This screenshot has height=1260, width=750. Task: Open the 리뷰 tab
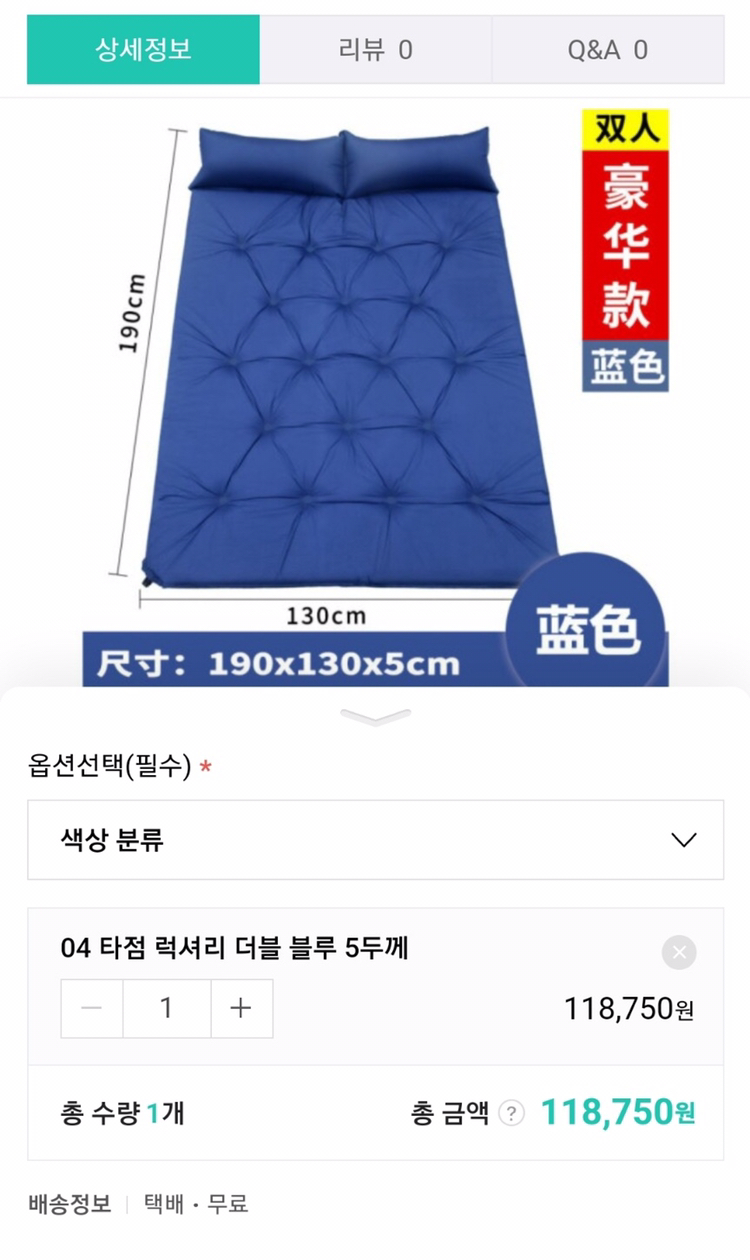pos(375,49)
